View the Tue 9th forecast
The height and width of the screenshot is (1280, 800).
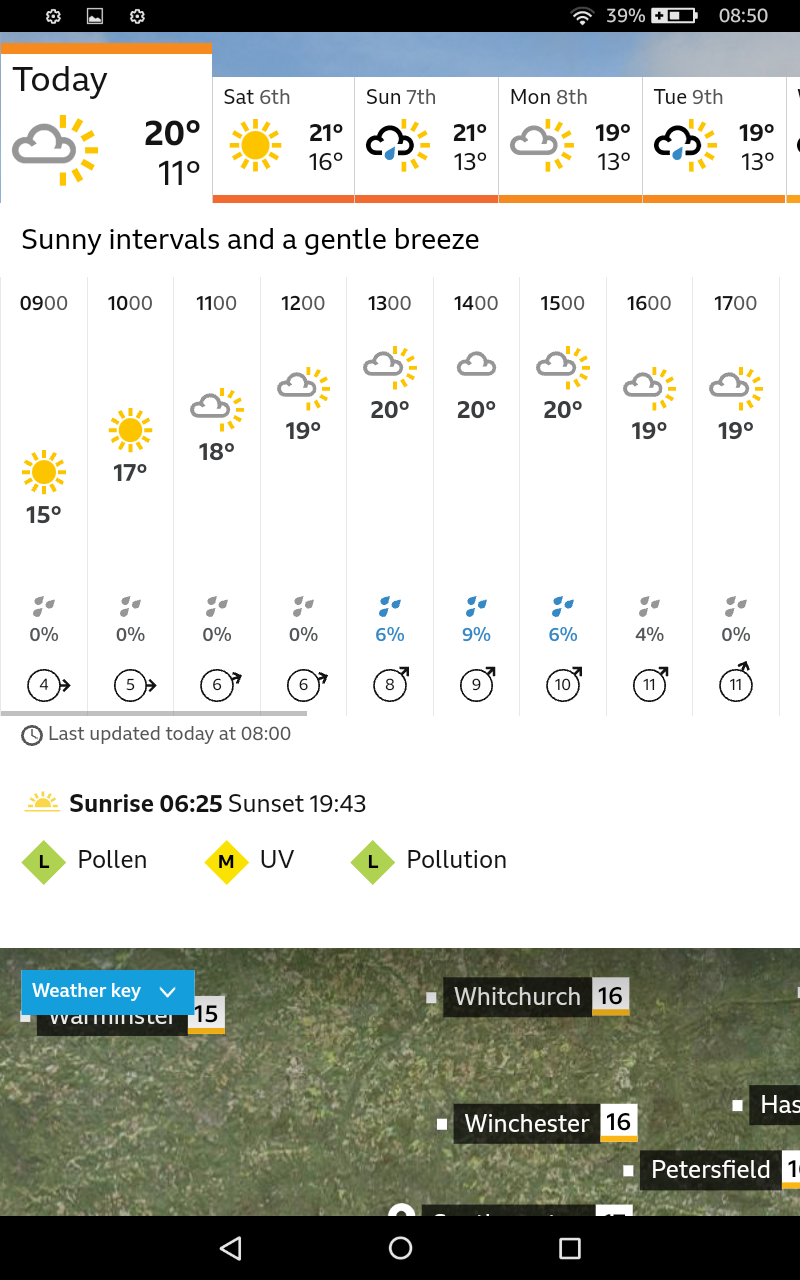[714, 138]
